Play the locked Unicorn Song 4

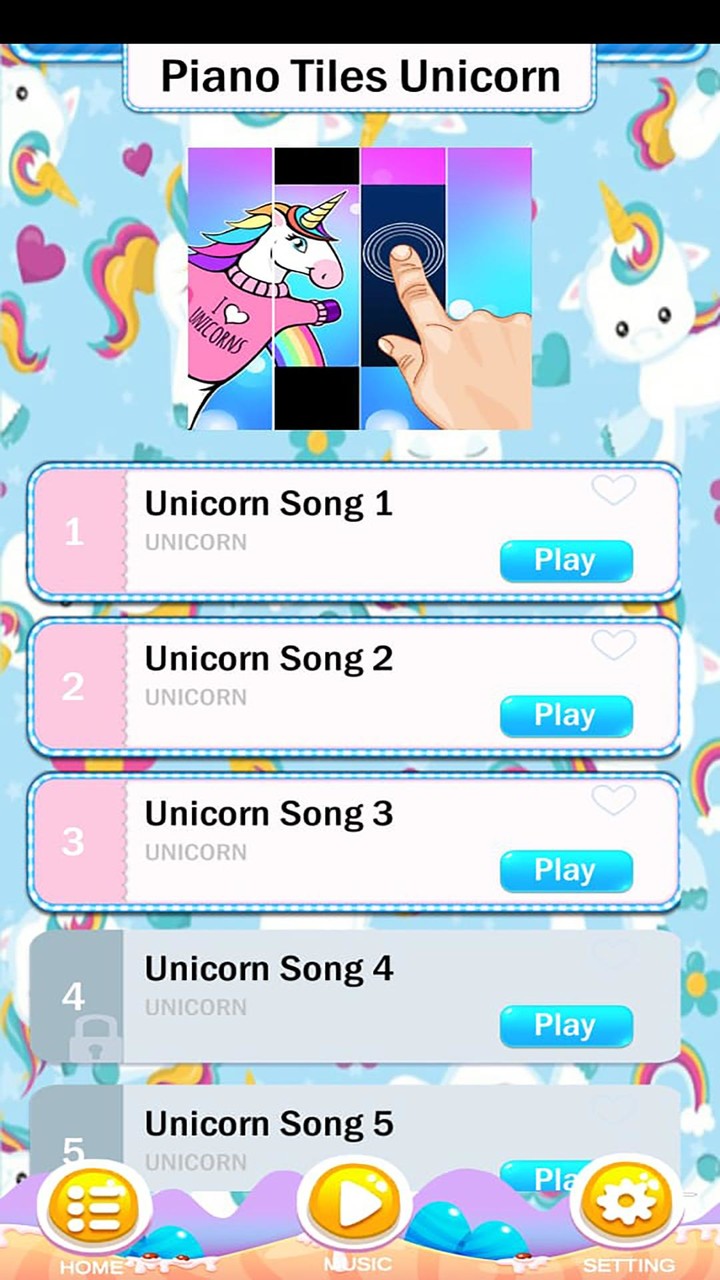tap(565, 1025)
